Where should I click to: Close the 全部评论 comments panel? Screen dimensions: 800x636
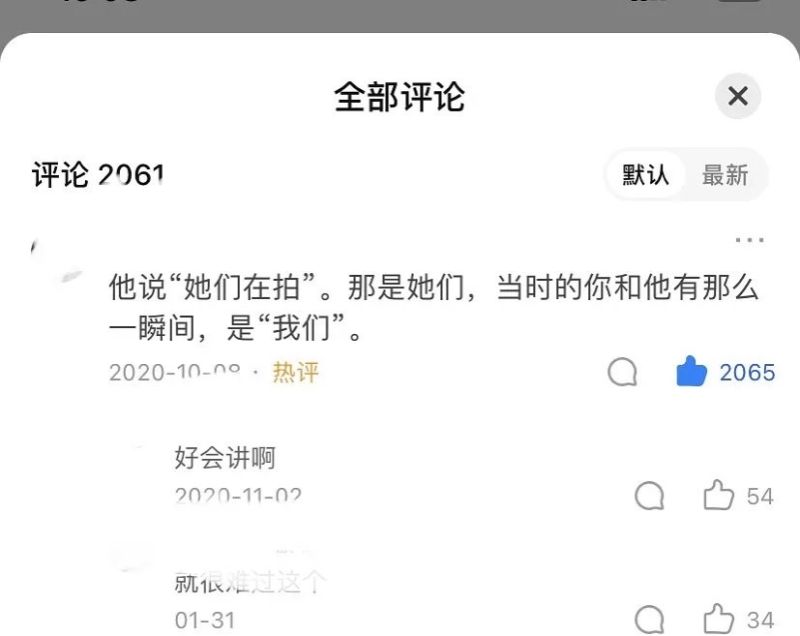[738, 97]
